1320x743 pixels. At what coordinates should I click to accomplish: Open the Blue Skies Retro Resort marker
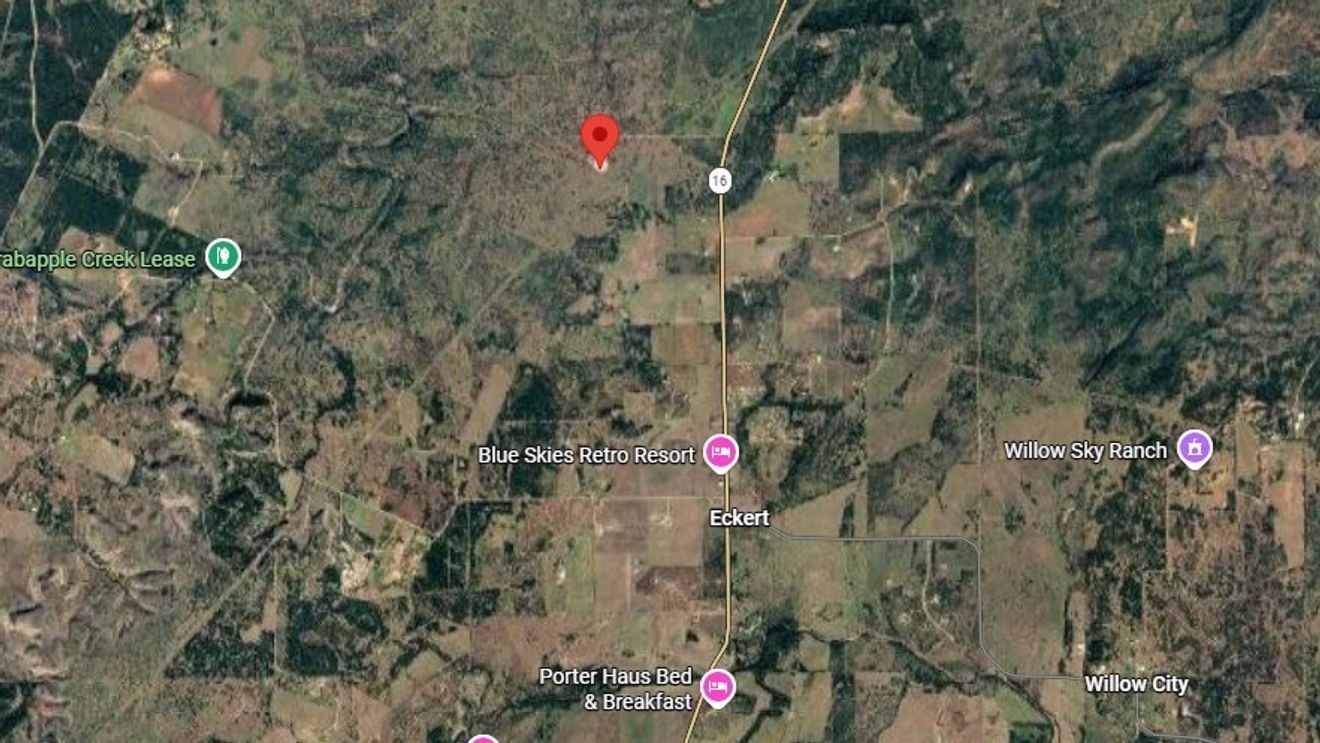pyautogui.click(x=720, y=453)
